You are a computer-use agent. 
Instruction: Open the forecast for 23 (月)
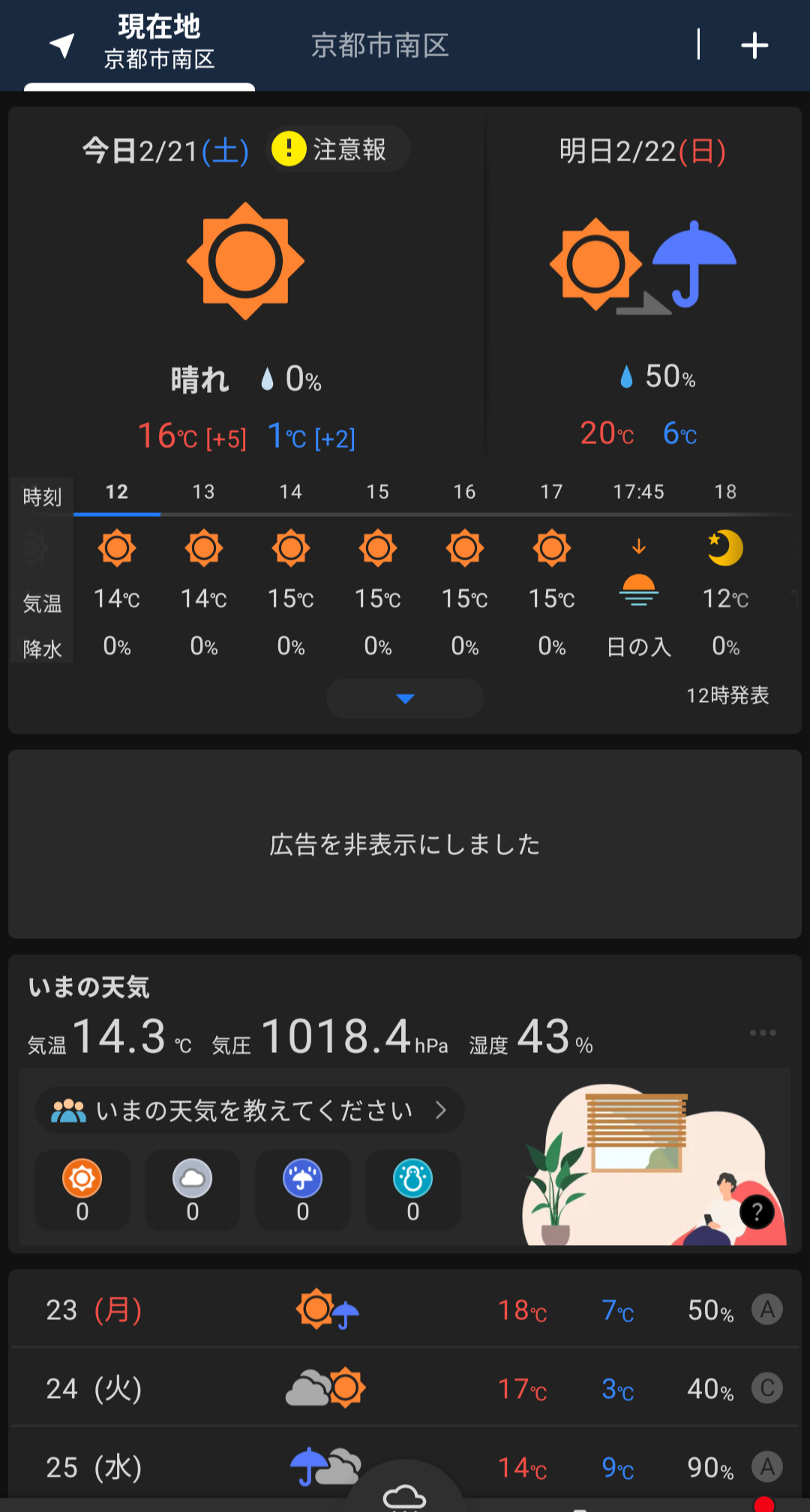[405, 1310]
